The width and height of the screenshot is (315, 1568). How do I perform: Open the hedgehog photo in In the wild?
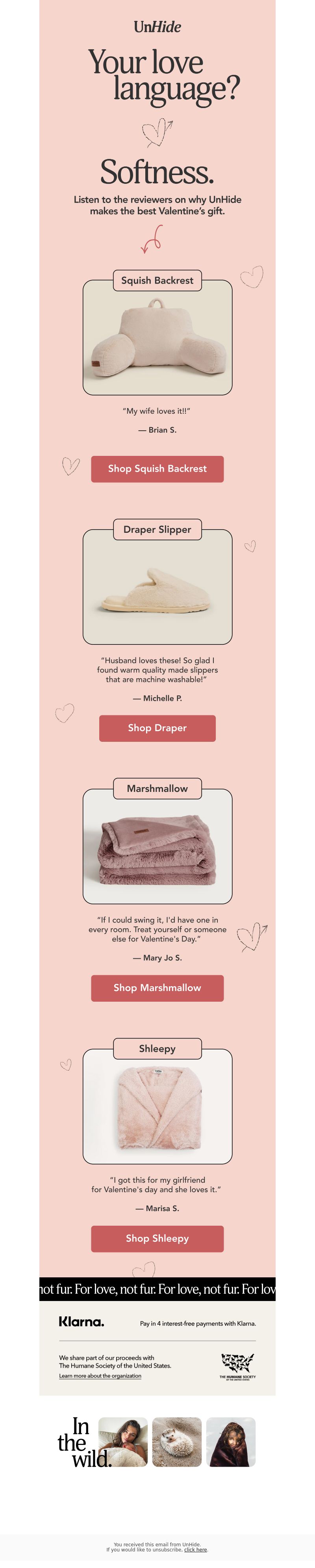pyautogui.click(x=176, y=1442)
